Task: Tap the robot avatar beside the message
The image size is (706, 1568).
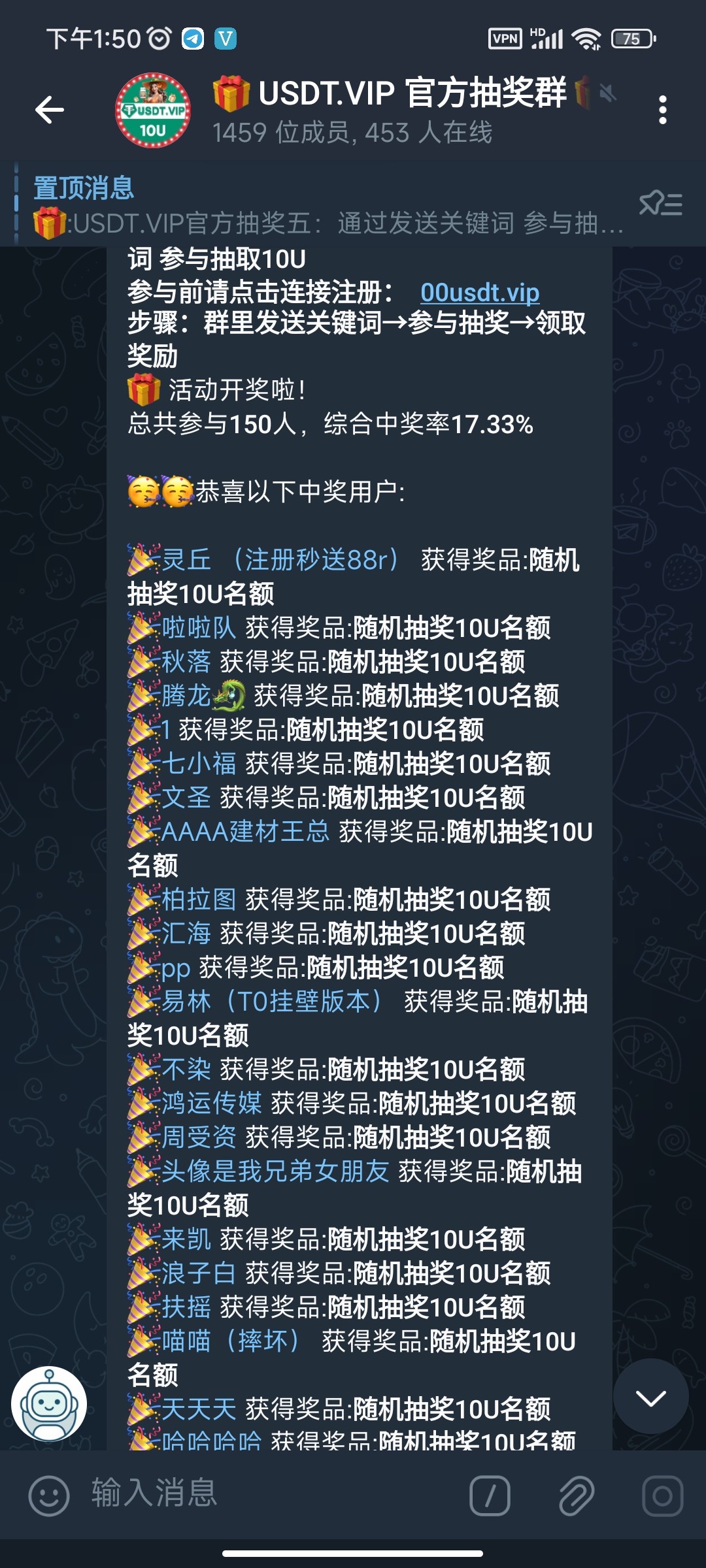Action: 49,1404
